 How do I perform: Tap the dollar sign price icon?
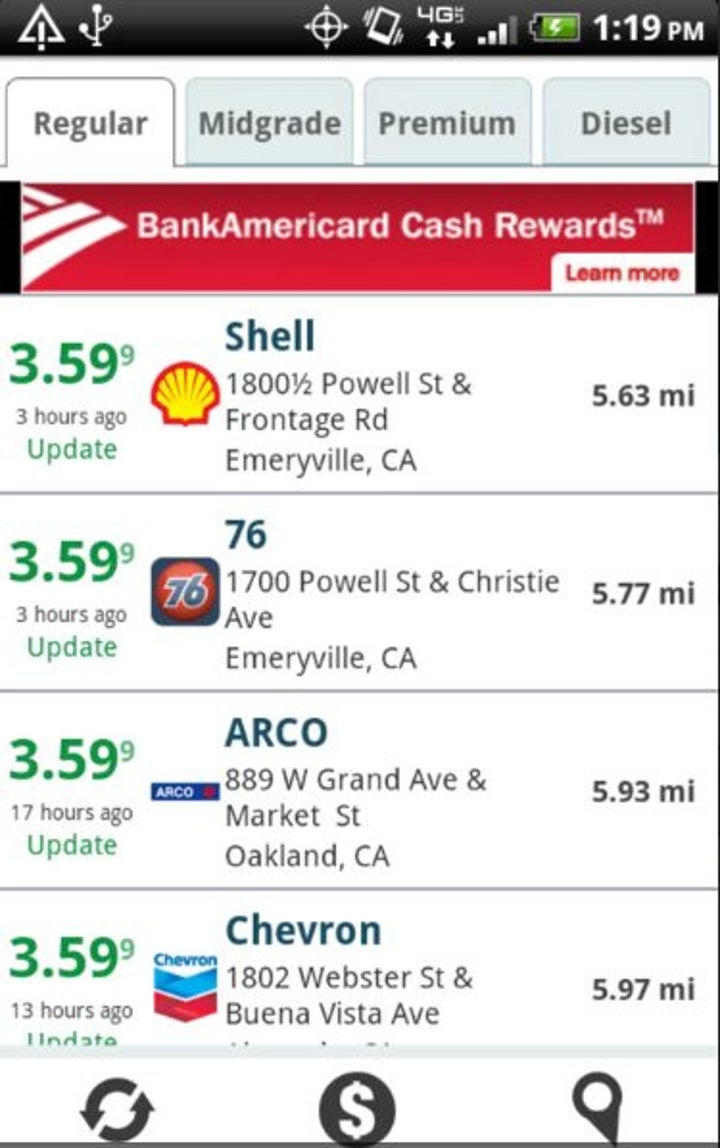[357, 1107]
